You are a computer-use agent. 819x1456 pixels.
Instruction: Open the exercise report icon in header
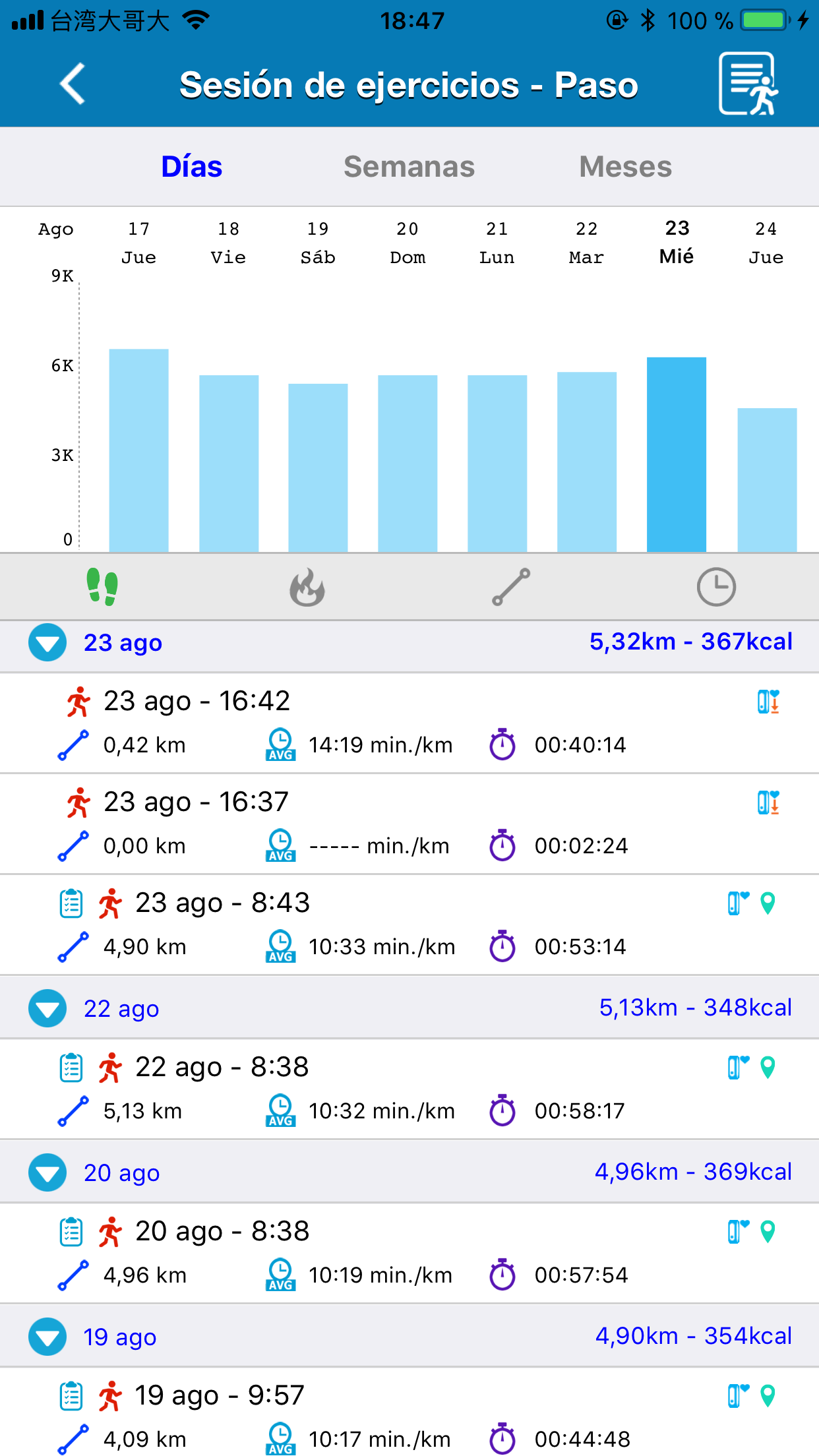pyautogui.click(x=748, y=84)
